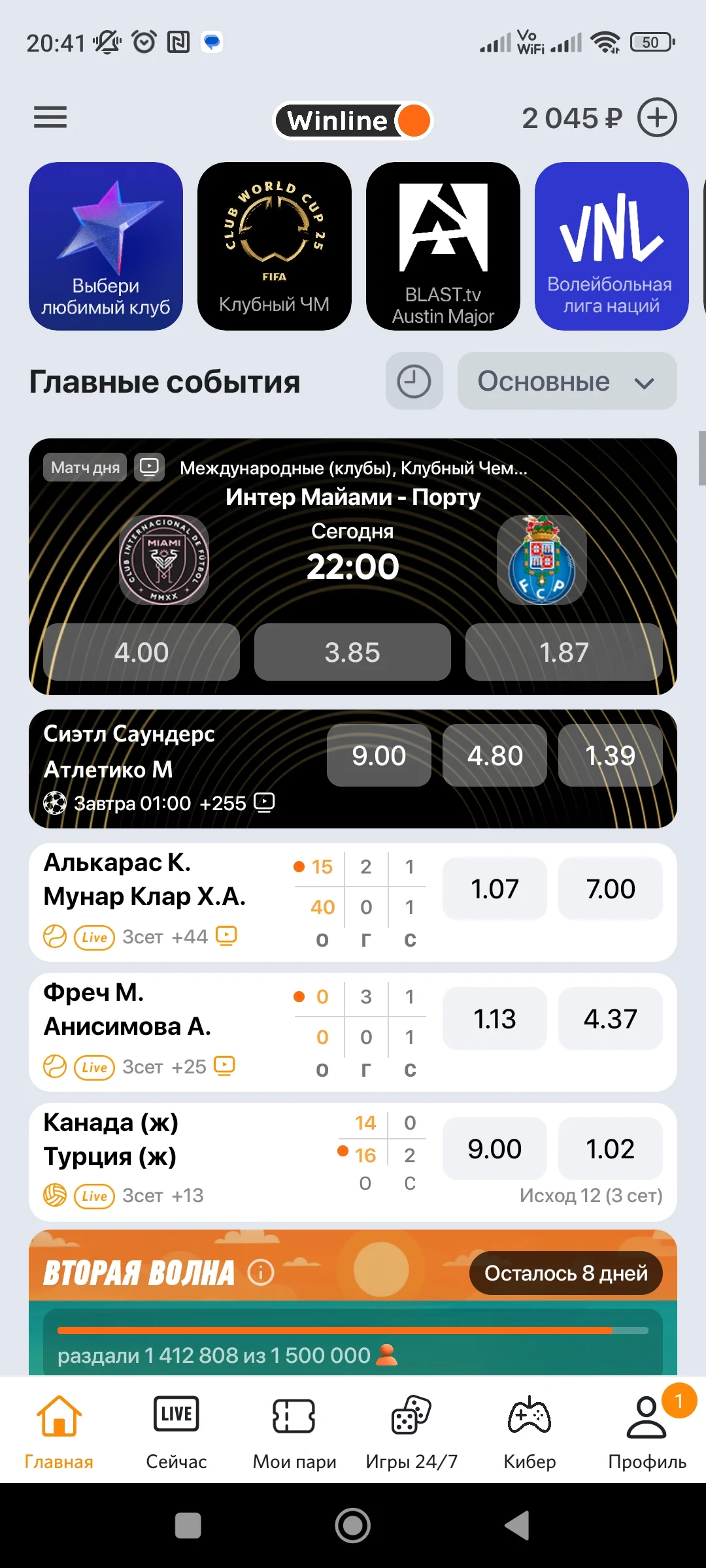706x1568 pixels.
Task: Open the Волейбольная лига наций tile
Action: click(612, 246)
